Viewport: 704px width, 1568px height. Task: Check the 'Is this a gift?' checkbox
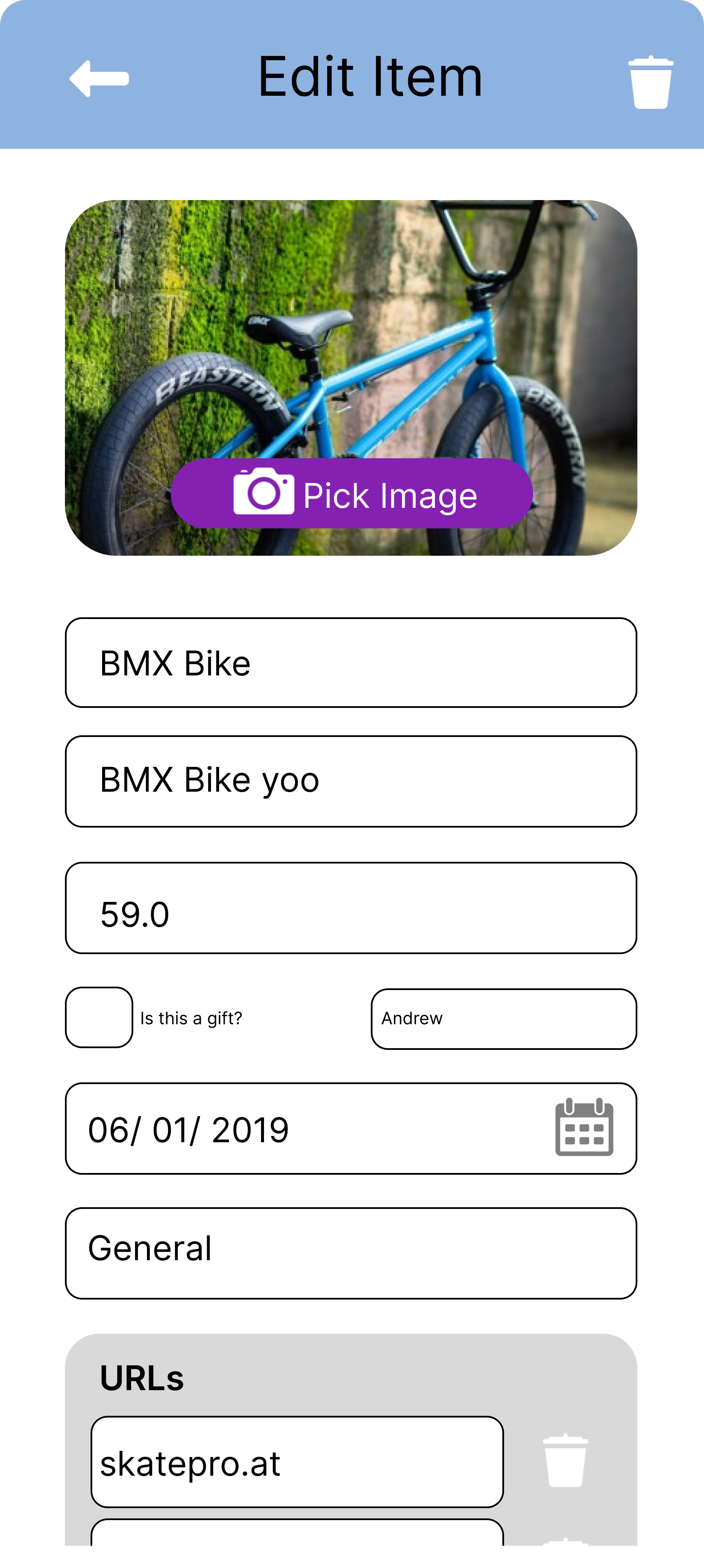tap(99, 1017)
